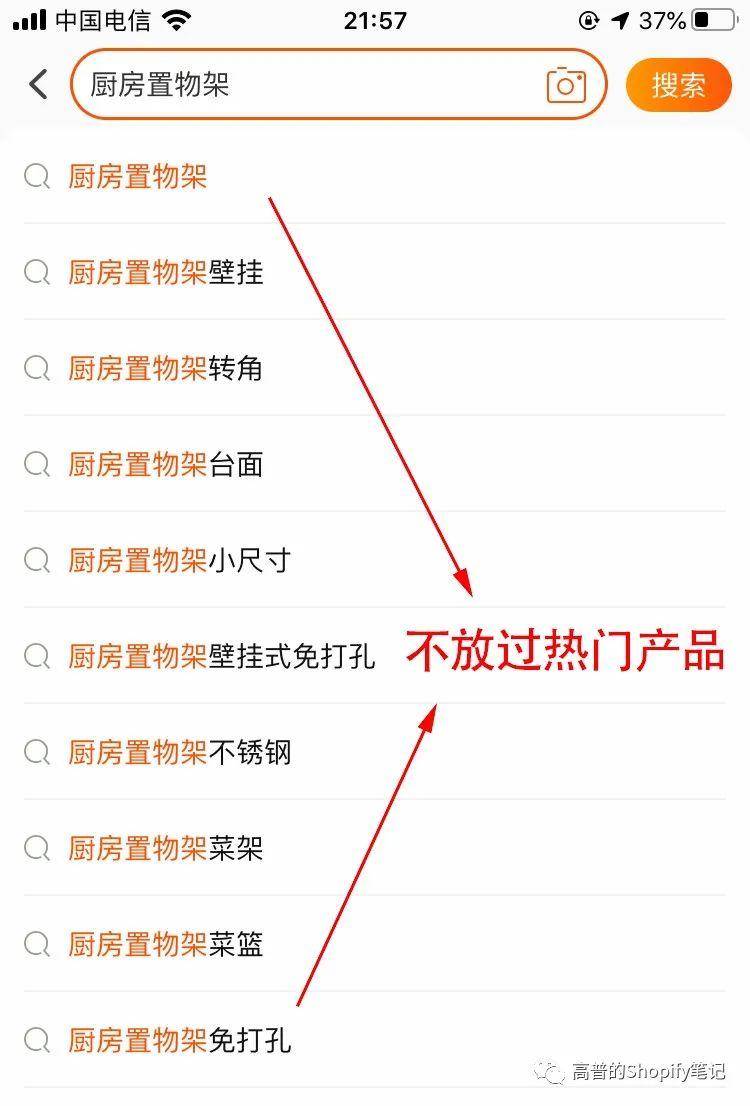Select the suggestion 厨房置物架小尺寸
This screenshot has width=750, height=1106.
(178, 560)
